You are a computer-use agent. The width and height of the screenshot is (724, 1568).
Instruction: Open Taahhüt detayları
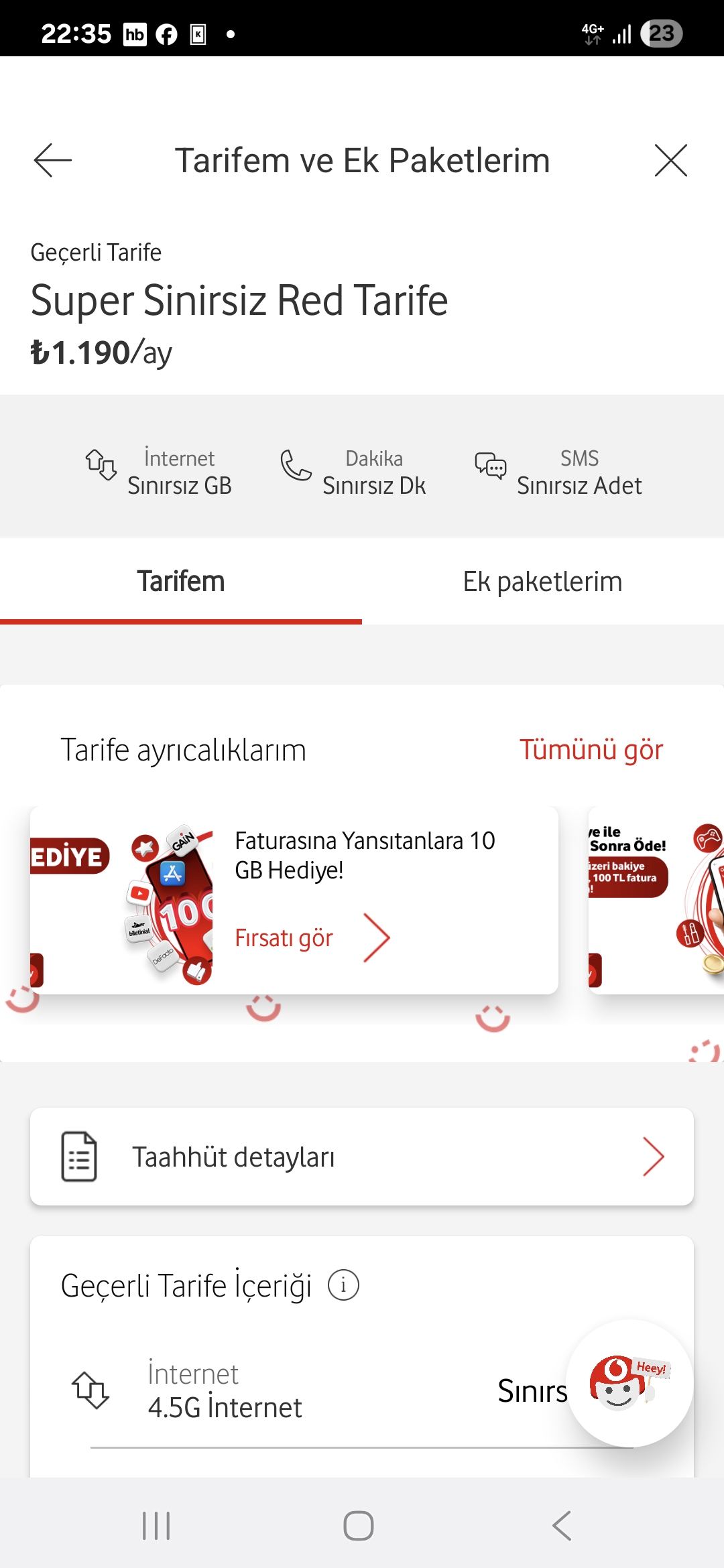(x=362, y=1157)
